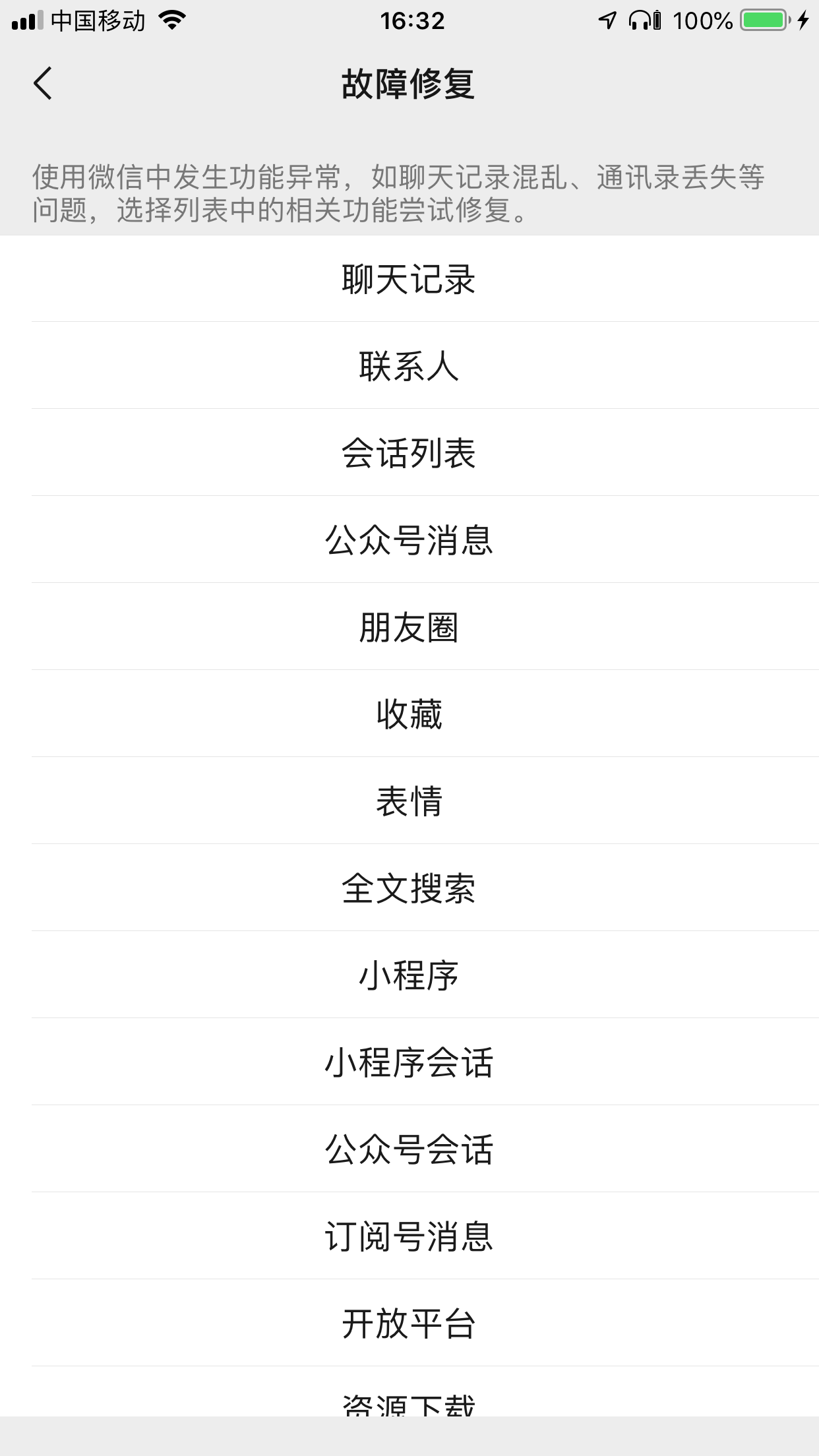This screenshot has width=819, height=1456.
Task: Open 公众号消息 repair option
Action: pyautogui.click(x=409, y=539)
